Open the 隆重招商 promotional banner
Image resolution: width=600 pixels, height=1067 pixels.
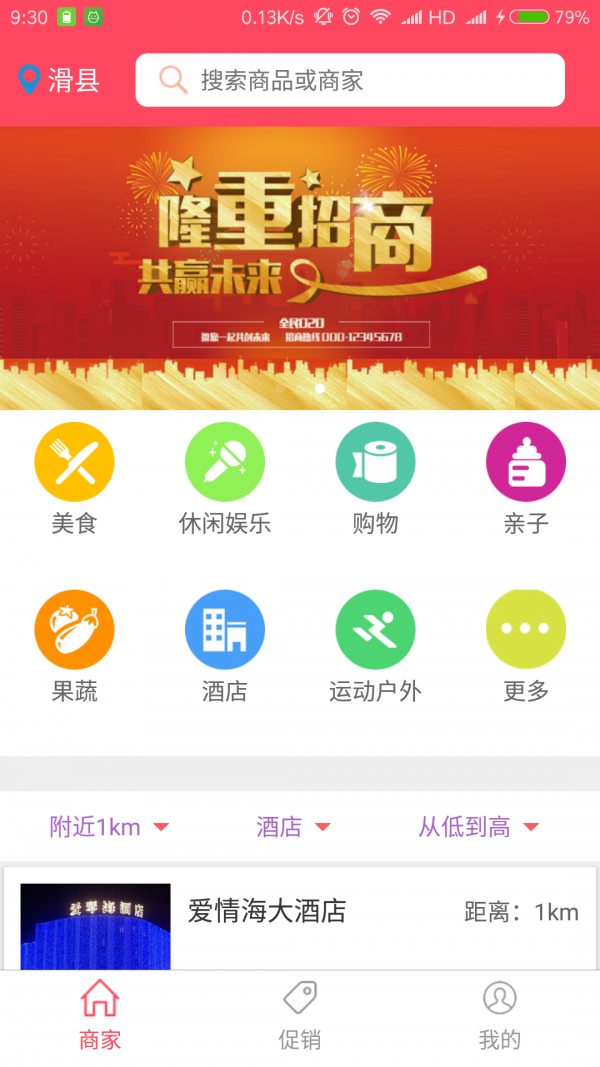[300, 268]
